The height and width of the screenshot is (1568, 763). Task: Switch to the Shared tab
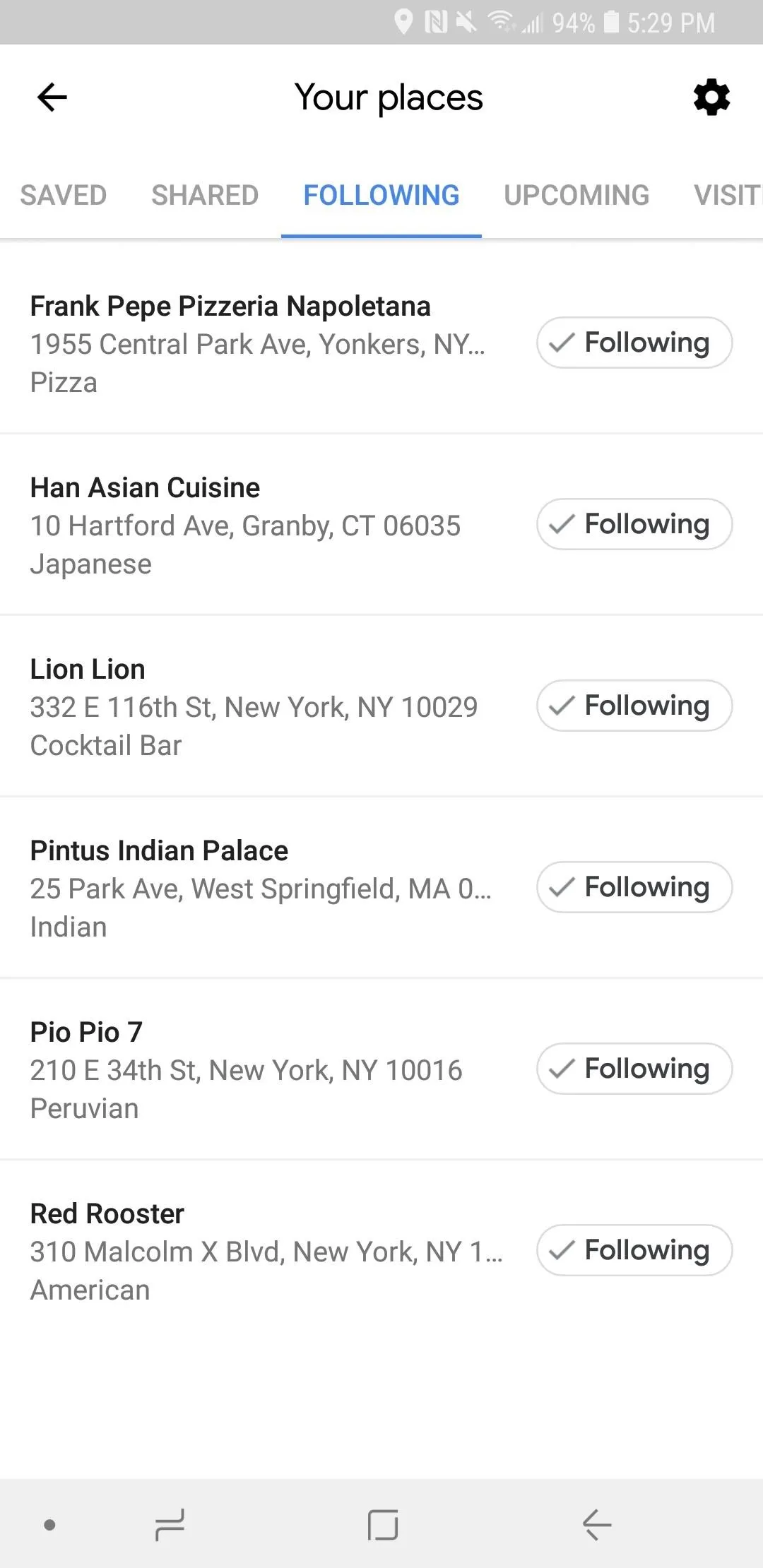click(x=205, y=195)
